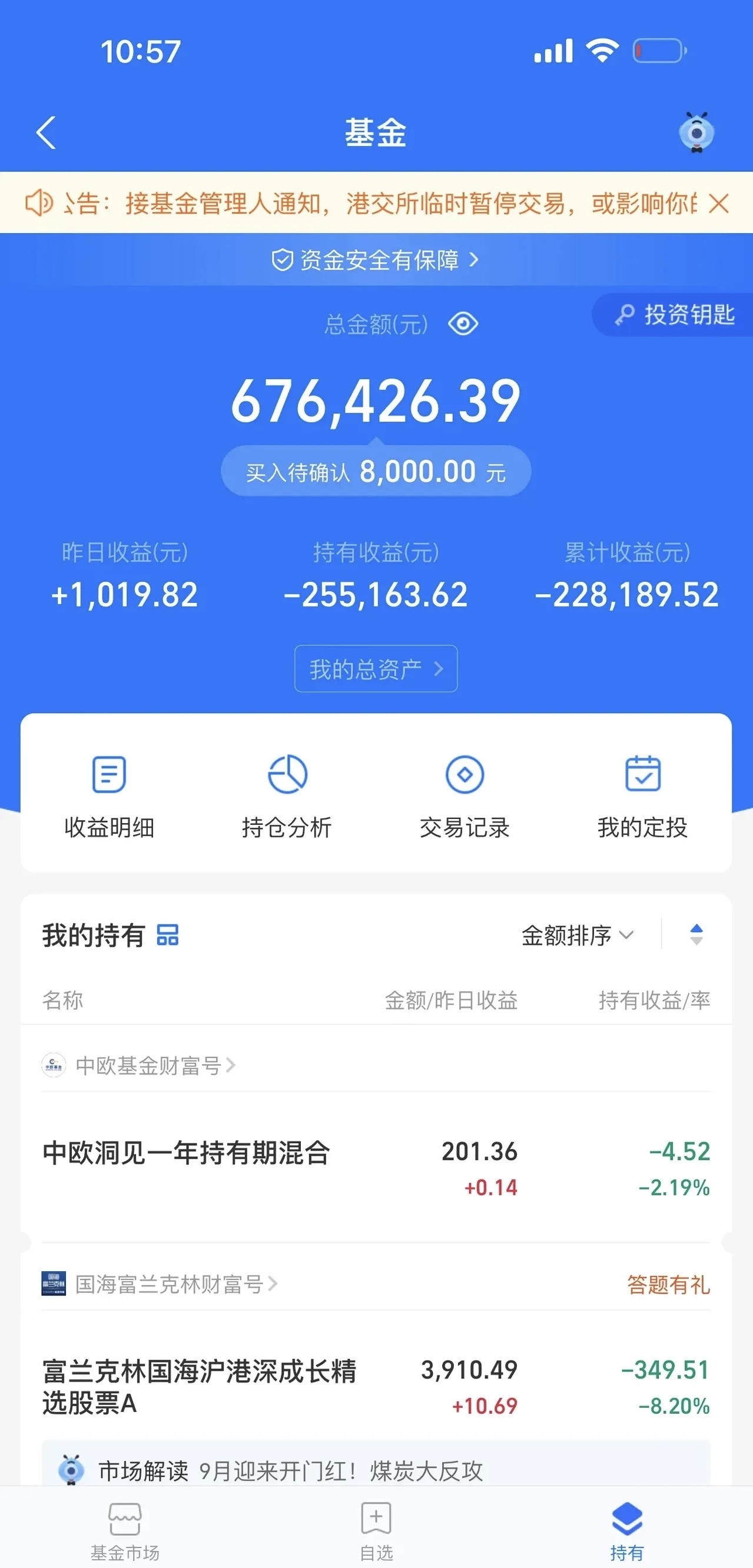Viewport: 753px width, 1568px height.
Task: Expand 中欧基金财富号 wealth account
Action: pyautogui.click(x=149, y=1065)
